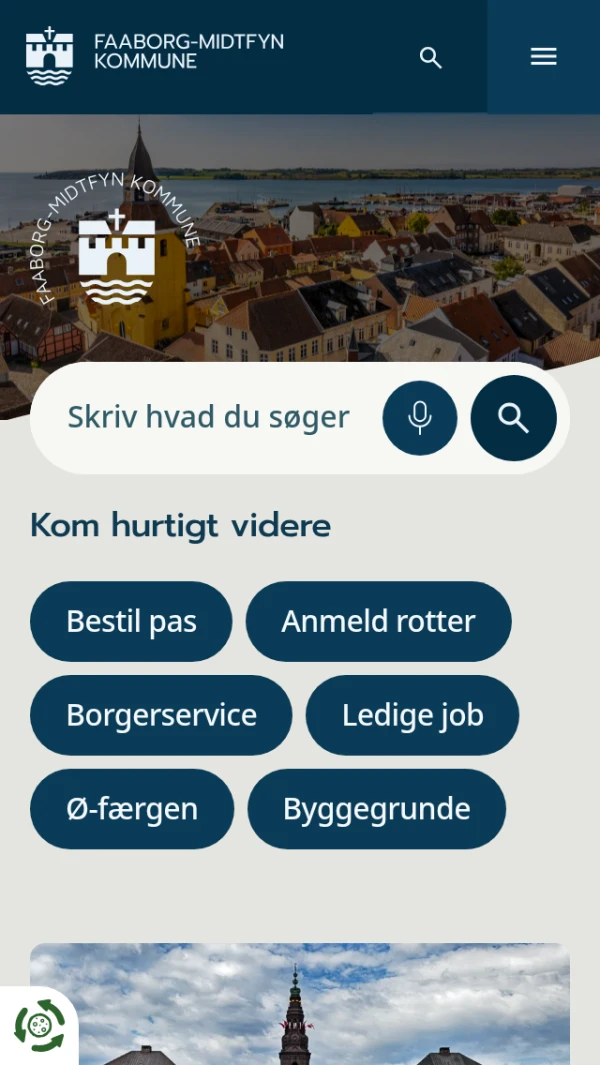Browse 'Byggegrunde' plots

click(376, 809)
